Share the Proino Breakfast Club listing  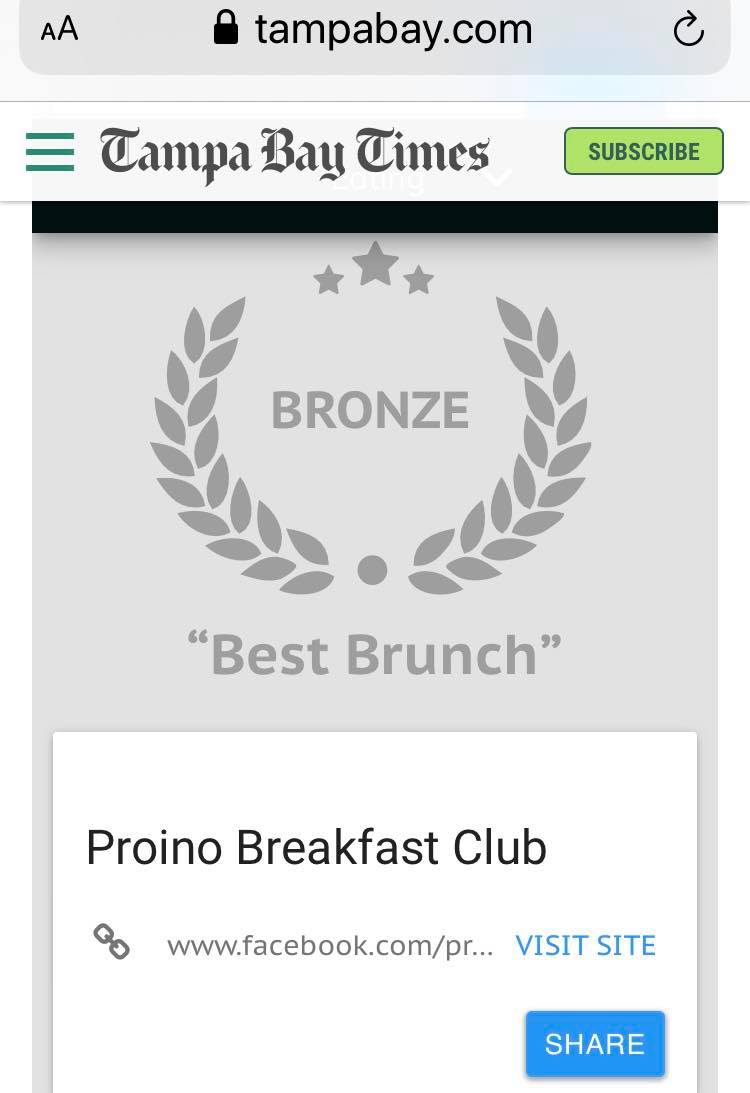(x=594, y=1043)
